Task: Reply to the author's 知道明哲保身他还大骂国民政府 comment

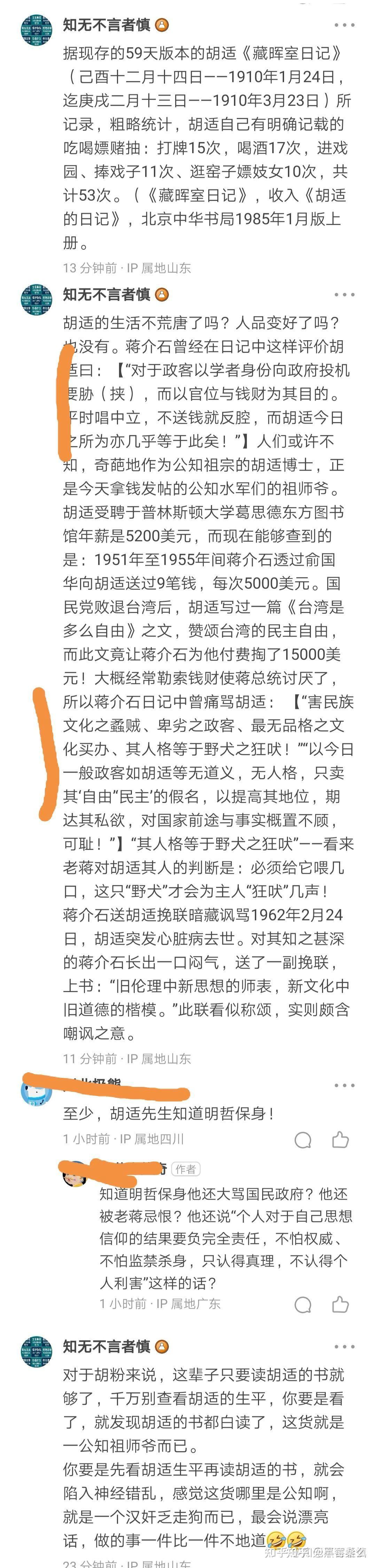Action: [x=303, y=1304]
